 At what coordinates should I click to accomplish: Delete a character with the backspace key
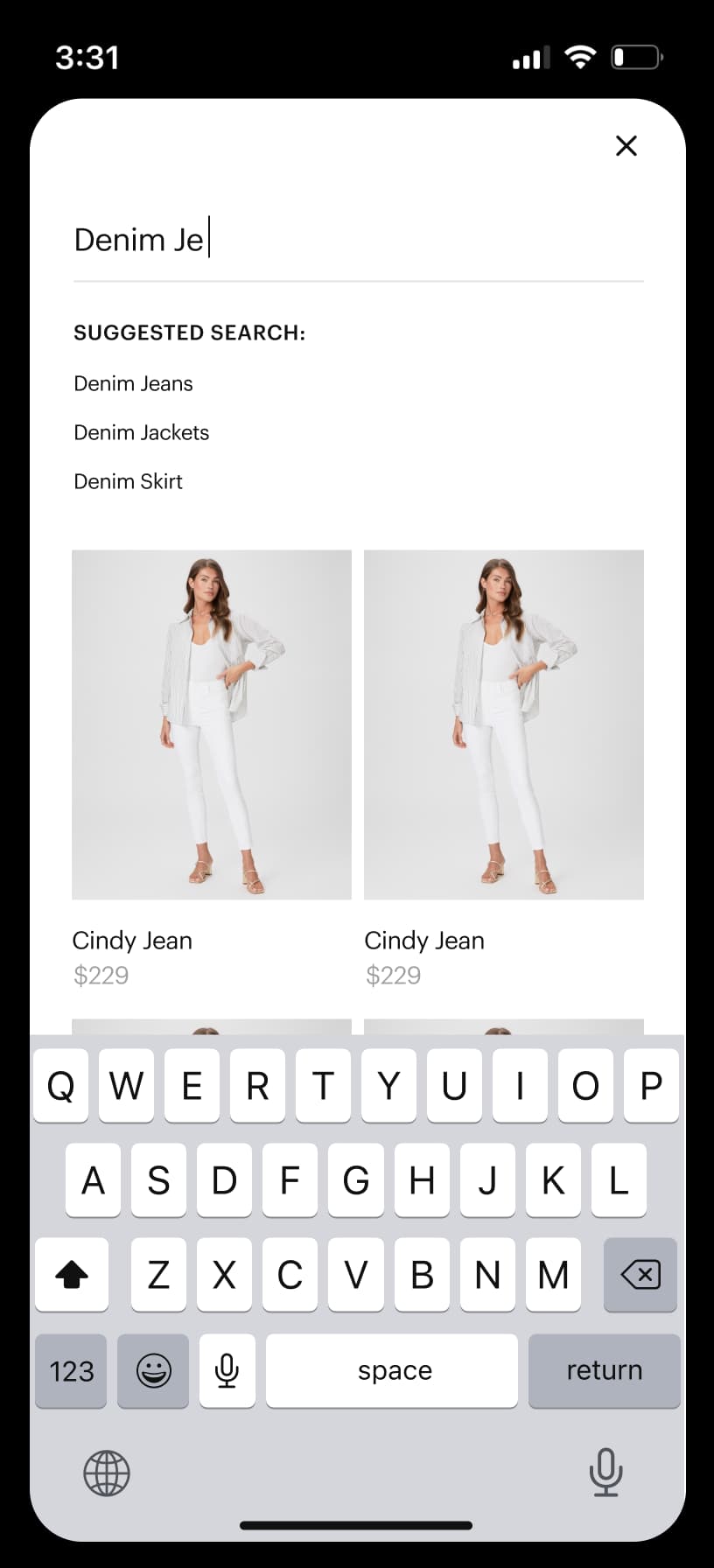point(640,1275)
